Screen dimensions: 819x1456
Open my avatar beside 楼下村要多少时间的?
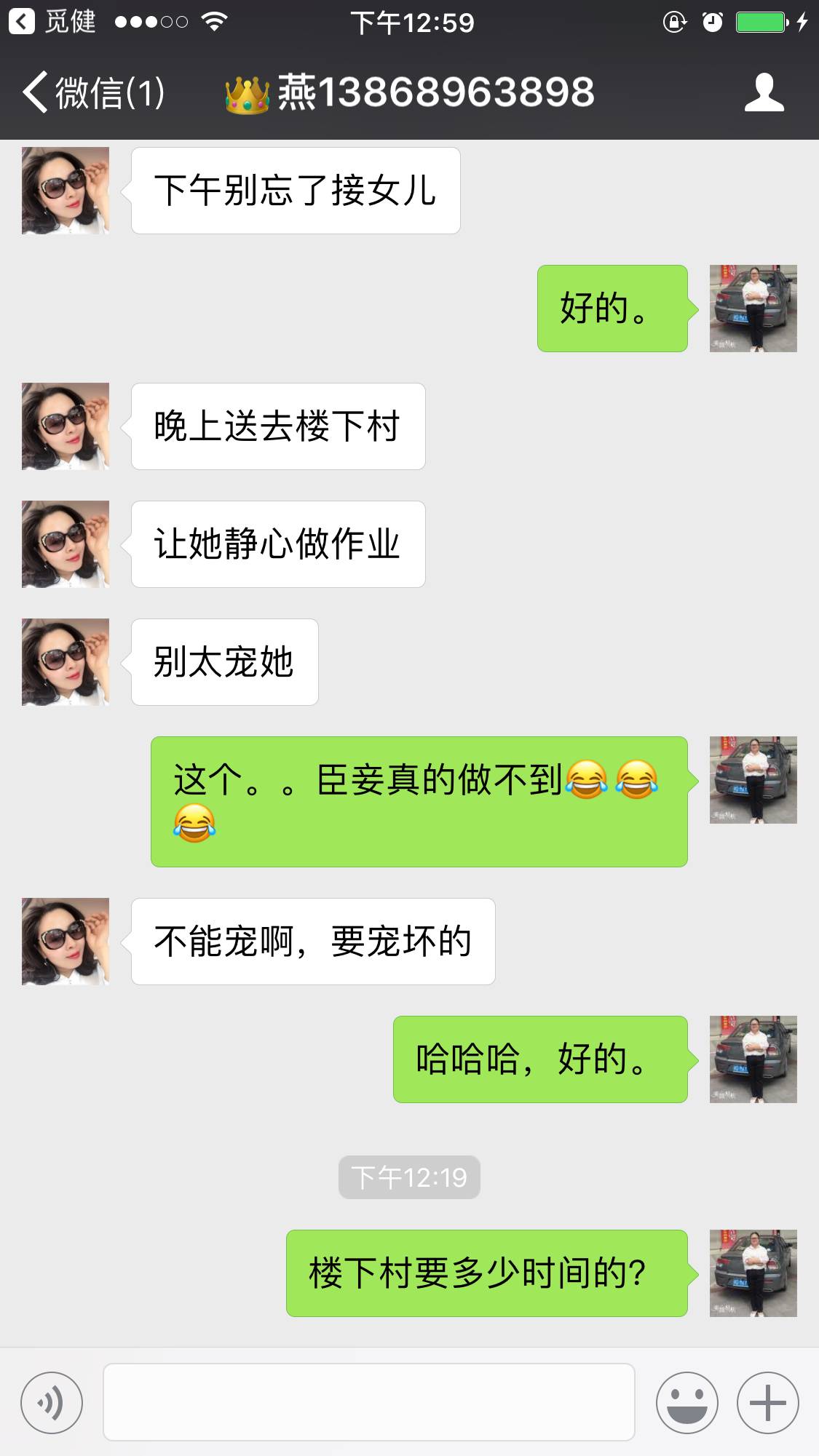point(753,1273)
